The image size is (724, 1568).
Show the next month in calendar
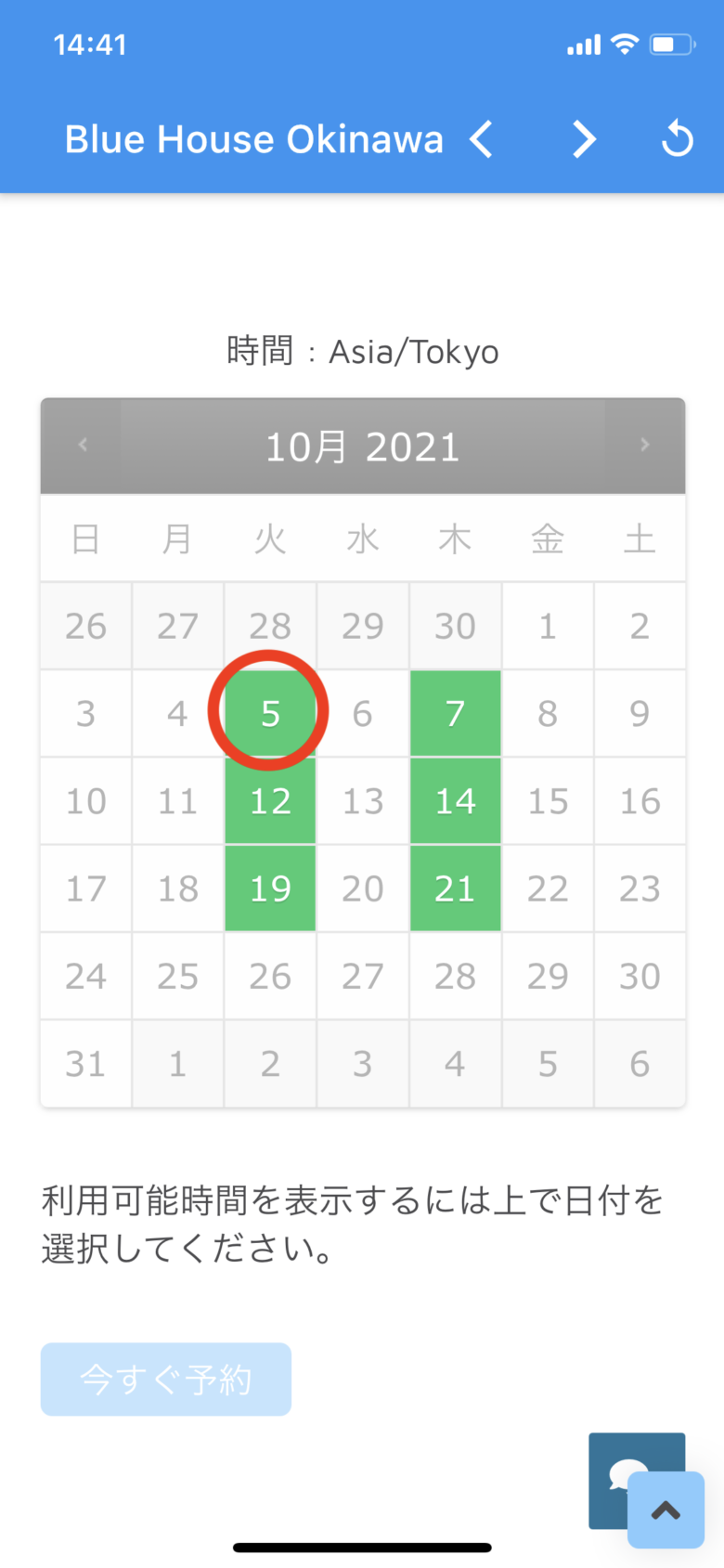[x=644, y=446]
